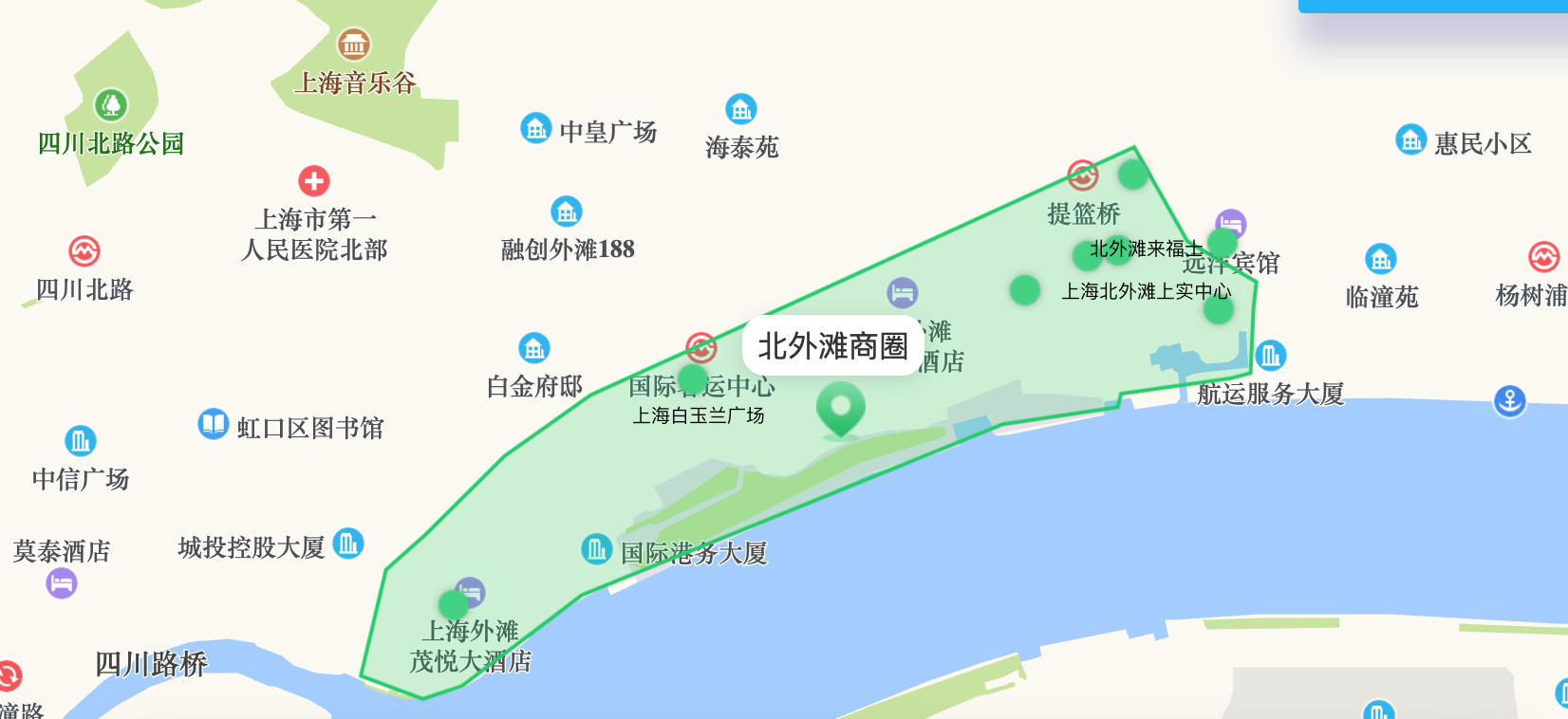Tap the 国际港务大厦 marker
The height and width of the screenshot is (719, 1568).
tap(597, 548)
